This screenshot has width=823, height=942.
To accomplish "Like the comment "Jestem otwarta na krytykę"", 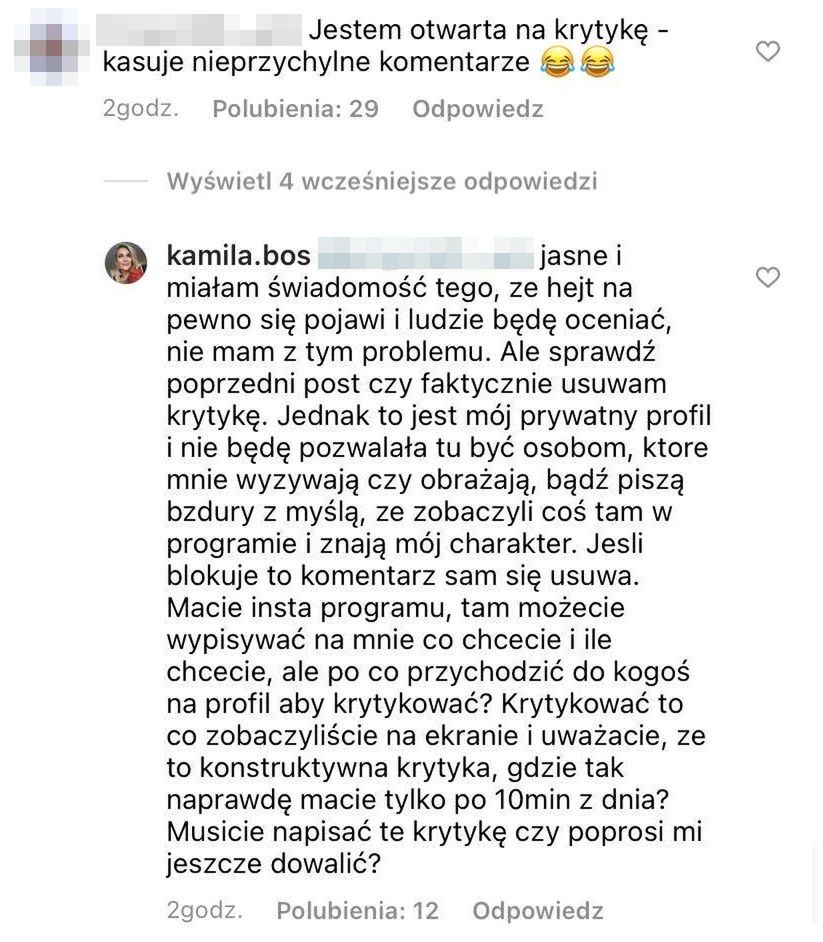I will coord(767,50).
